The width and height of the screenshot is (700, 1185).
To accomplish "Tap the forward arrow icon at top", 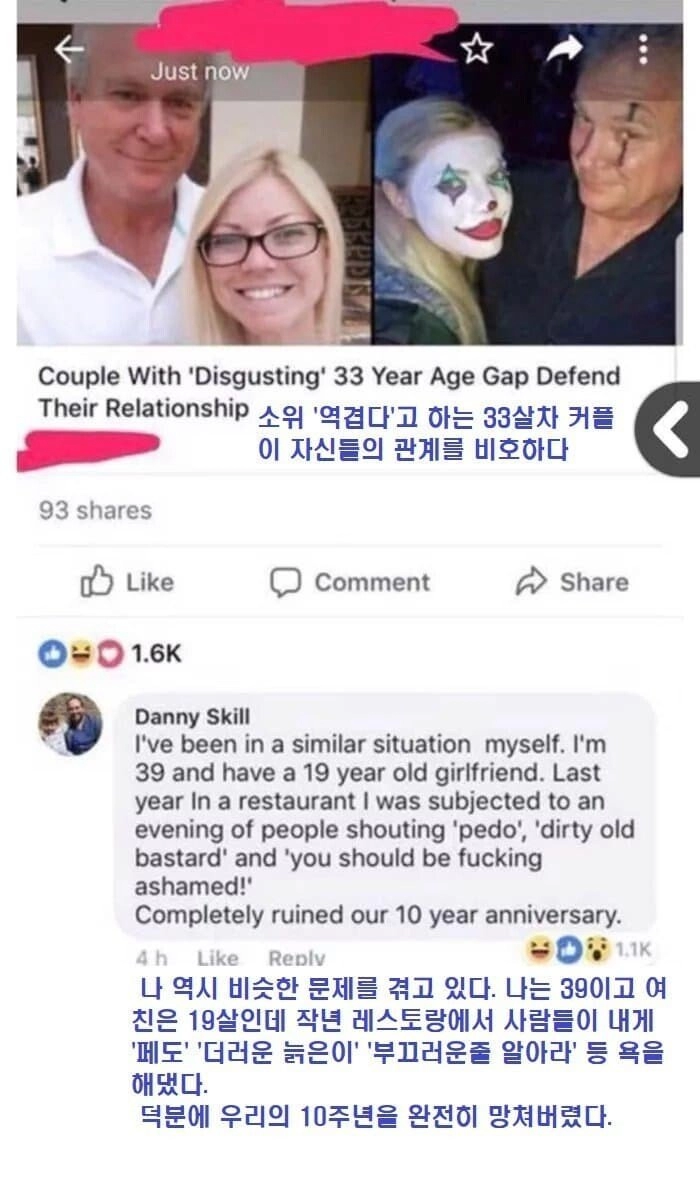I will (564, 49).
